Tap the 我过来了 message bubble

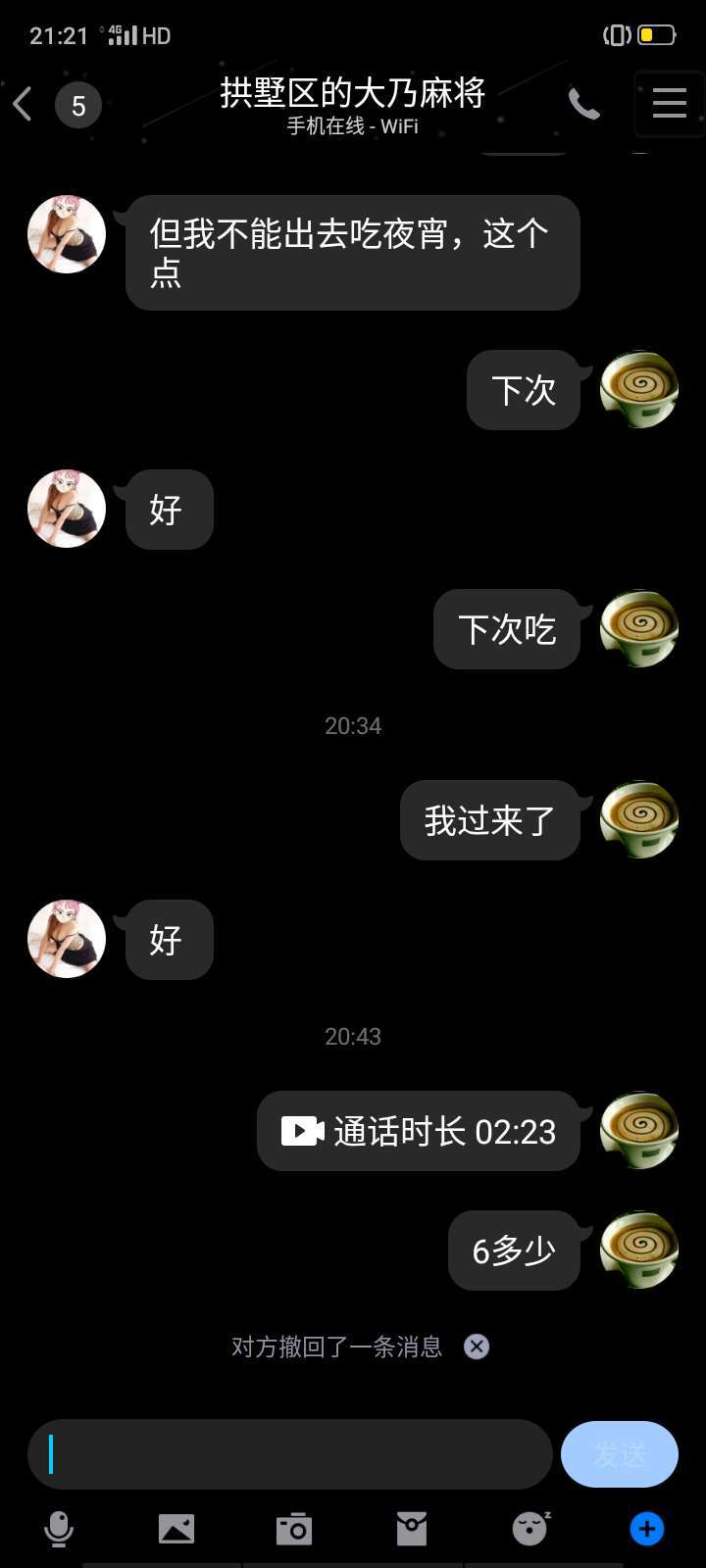click(x=490, y=820)
